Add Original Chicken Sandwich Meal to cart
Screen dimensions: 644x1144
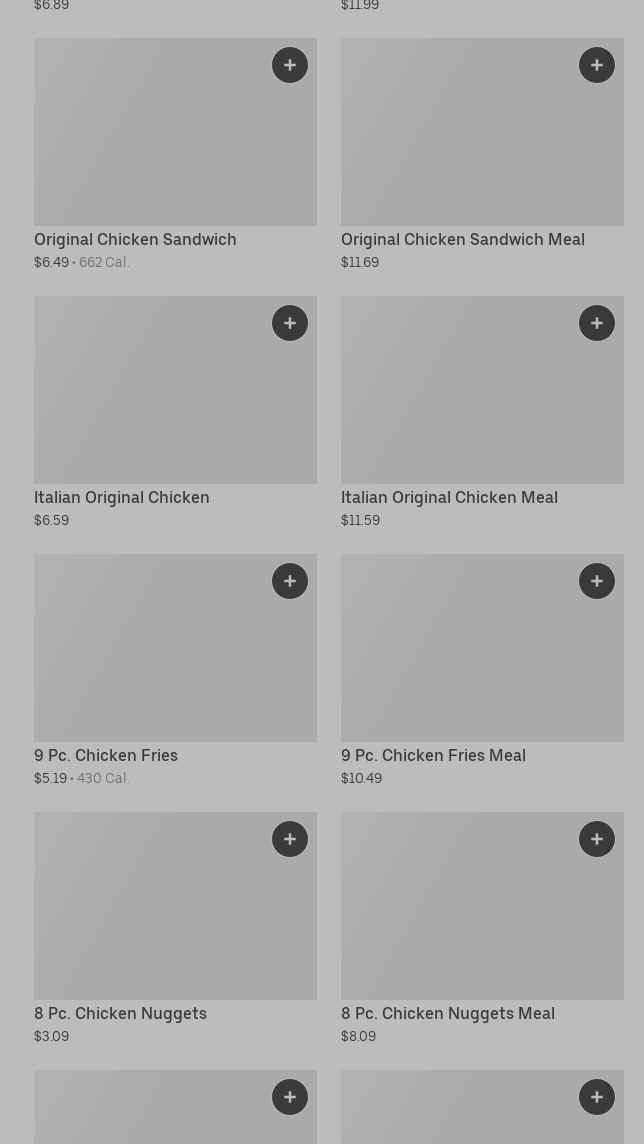click(x=597, y=65)
